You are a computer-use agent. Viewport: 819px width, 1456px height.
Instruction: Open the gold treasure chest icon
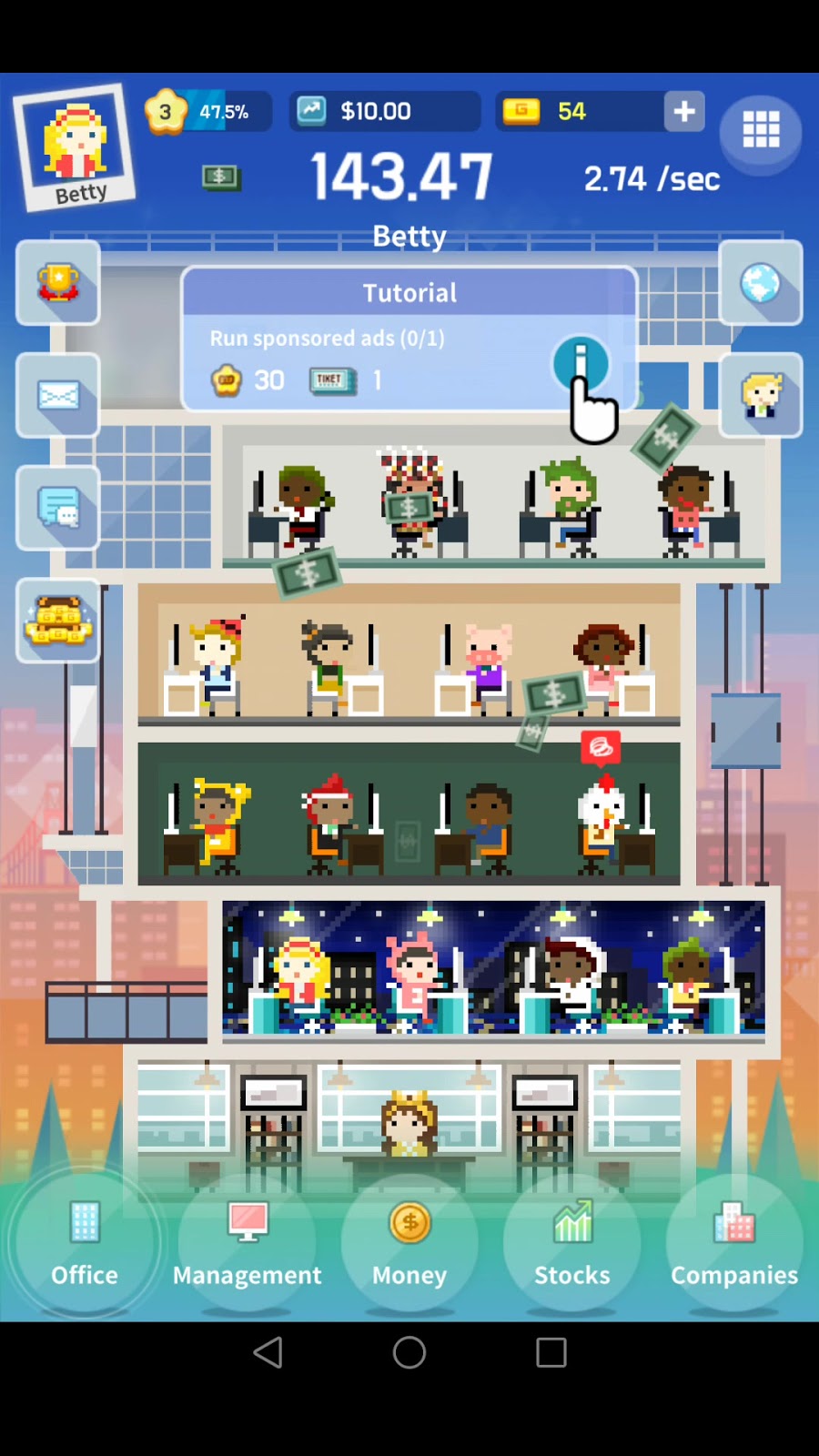58,621
